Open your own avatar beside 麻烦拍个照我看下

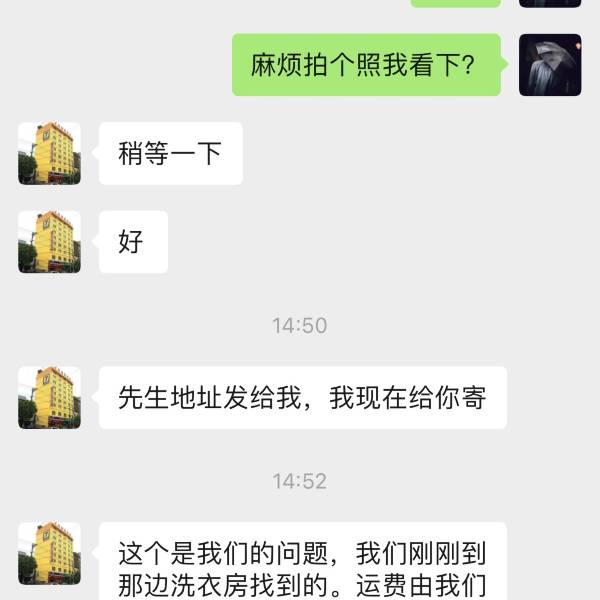click(550, 65)
